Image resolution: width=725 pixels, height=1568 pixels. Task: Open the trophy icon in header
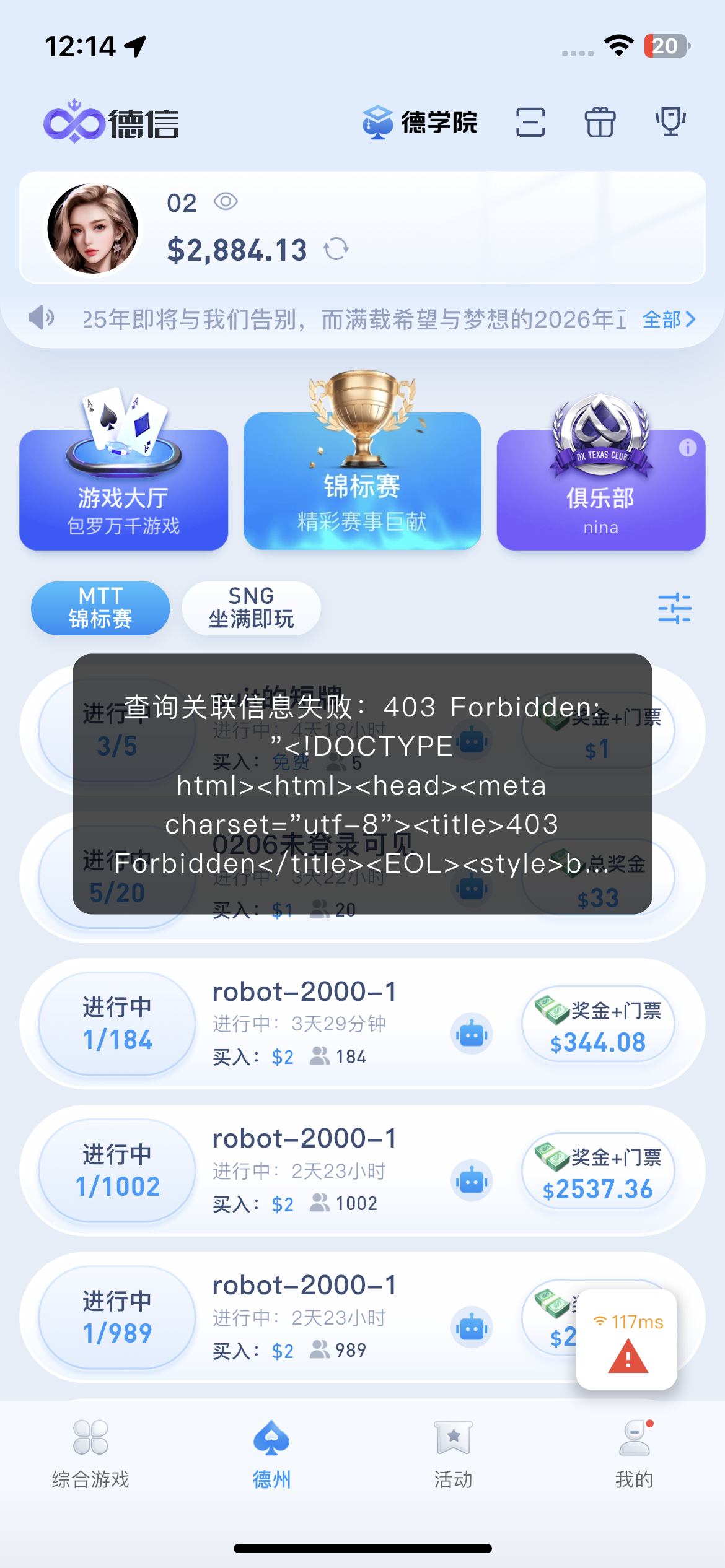[670, 122]
